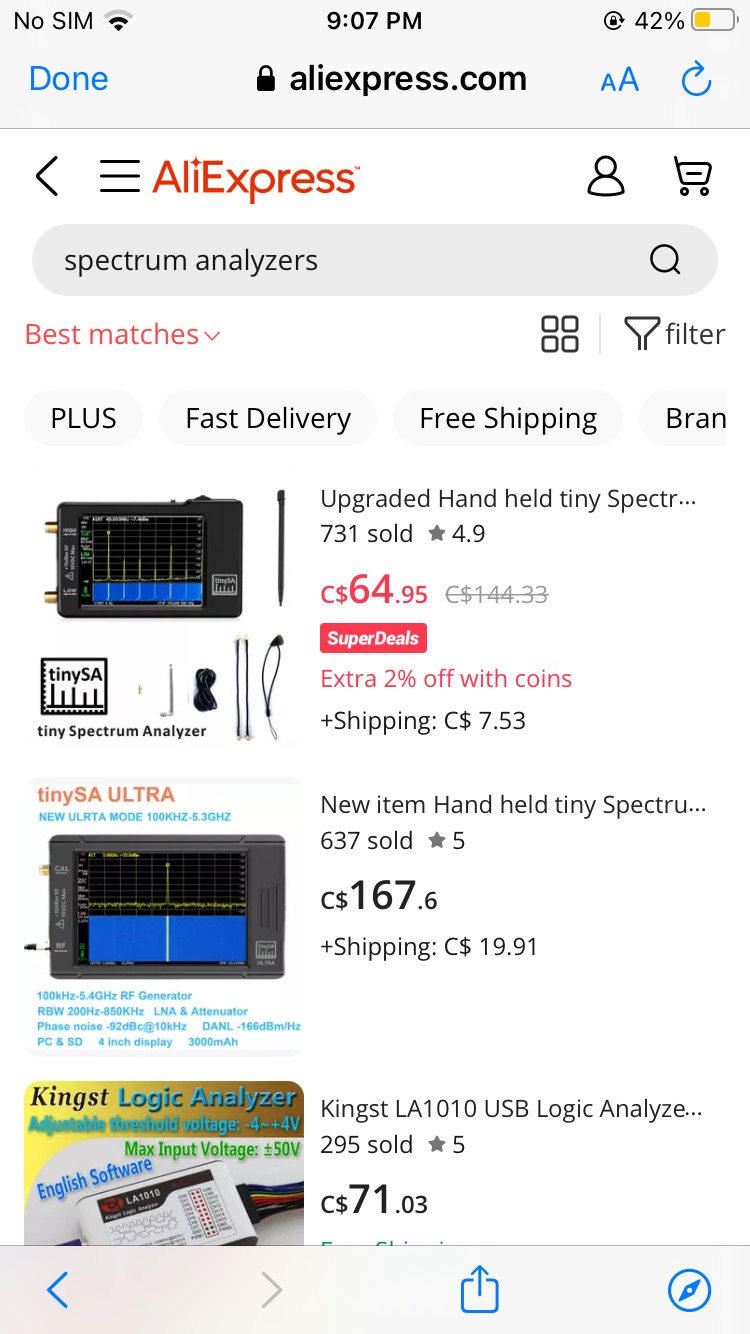Image resolution: width=750 pixels, height=1334 pixels.
Task: Open the hamburger menu beside the AliExpress logo
Action: coord(120,177)
